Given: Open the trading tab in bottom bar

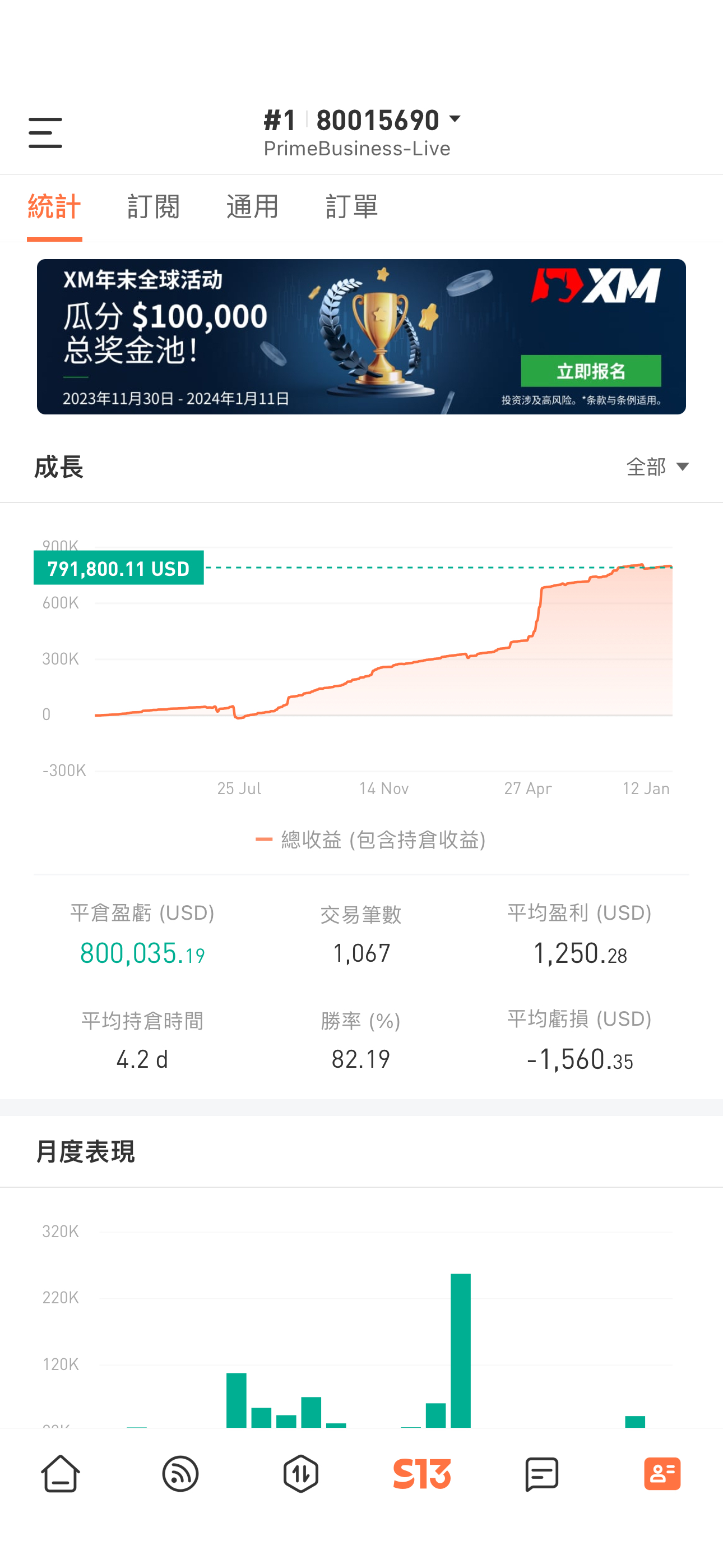Looking at the screenshot, I should (302, 1474).
